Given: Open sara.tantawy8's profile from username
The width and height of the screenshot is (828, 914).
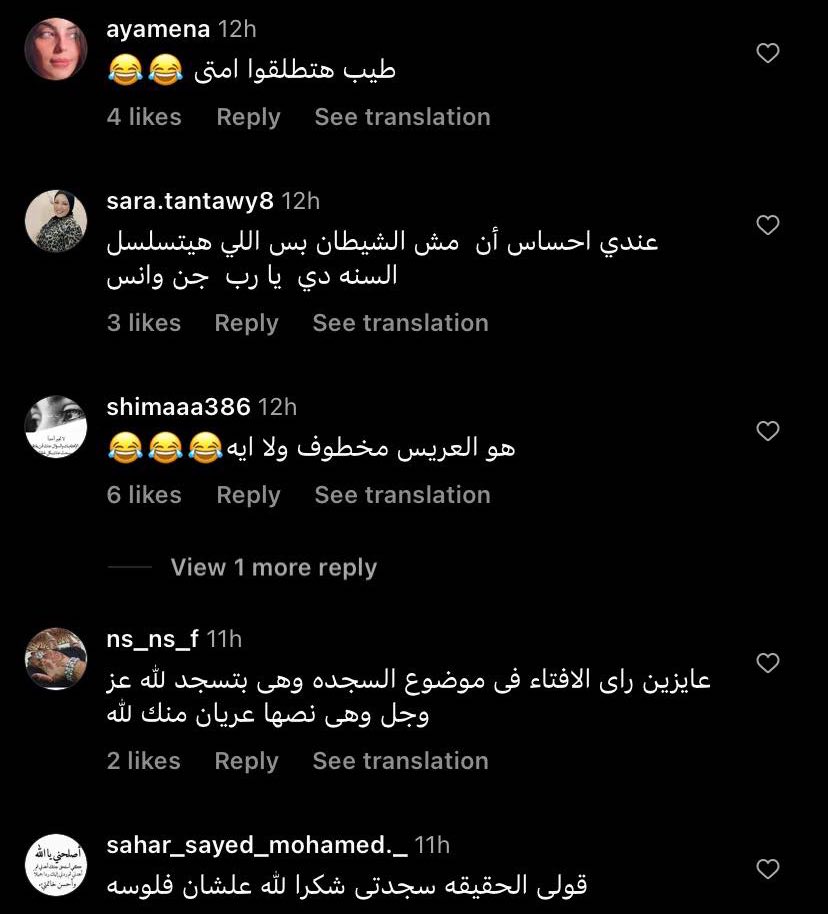Looking at the screenshot, I should 189,201.
